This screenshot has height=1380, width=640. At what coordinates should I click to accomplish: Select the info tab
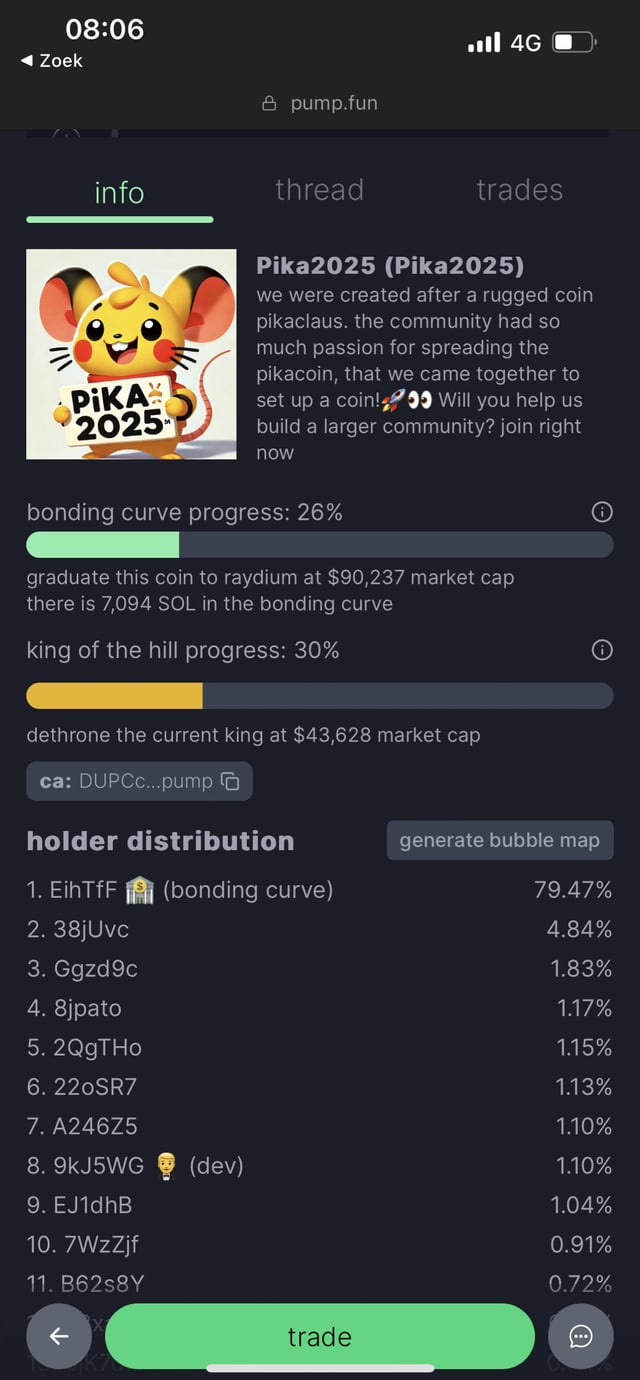pos(119,192)
